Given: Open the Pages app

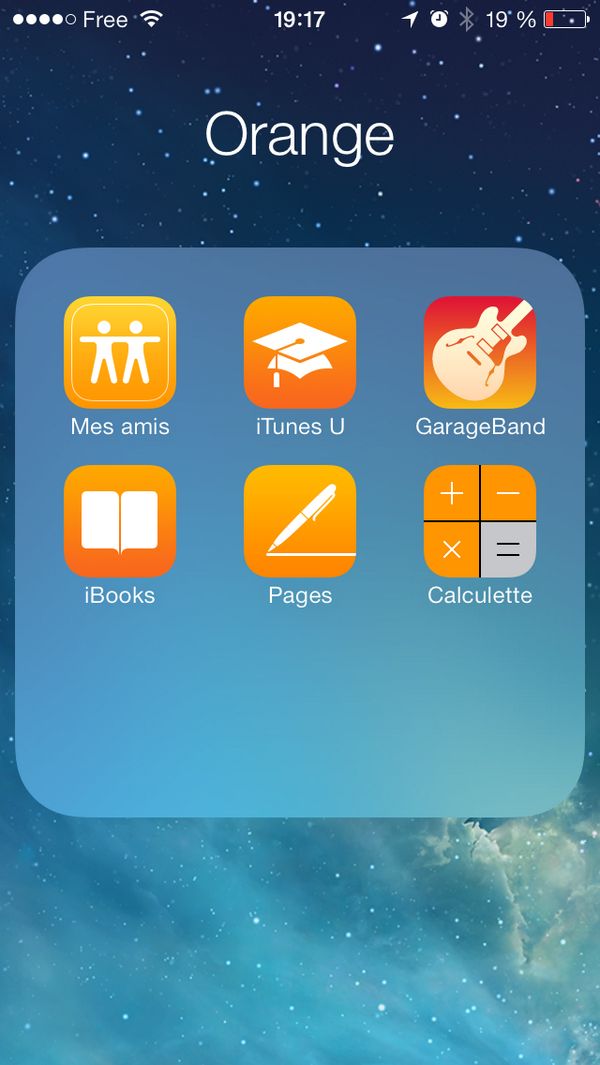Looking at the screenshot, I should pyautogui.click(x=300, y=521).
